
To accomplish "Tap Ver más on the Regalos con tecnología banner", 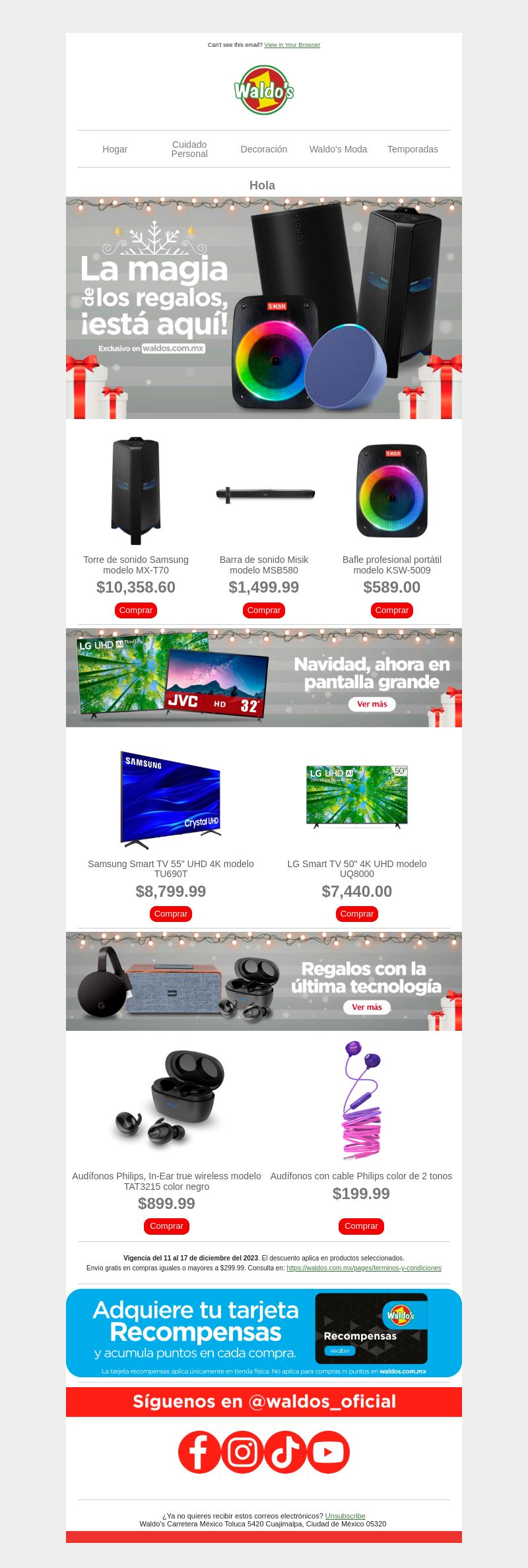I will tap(367, 1007).
